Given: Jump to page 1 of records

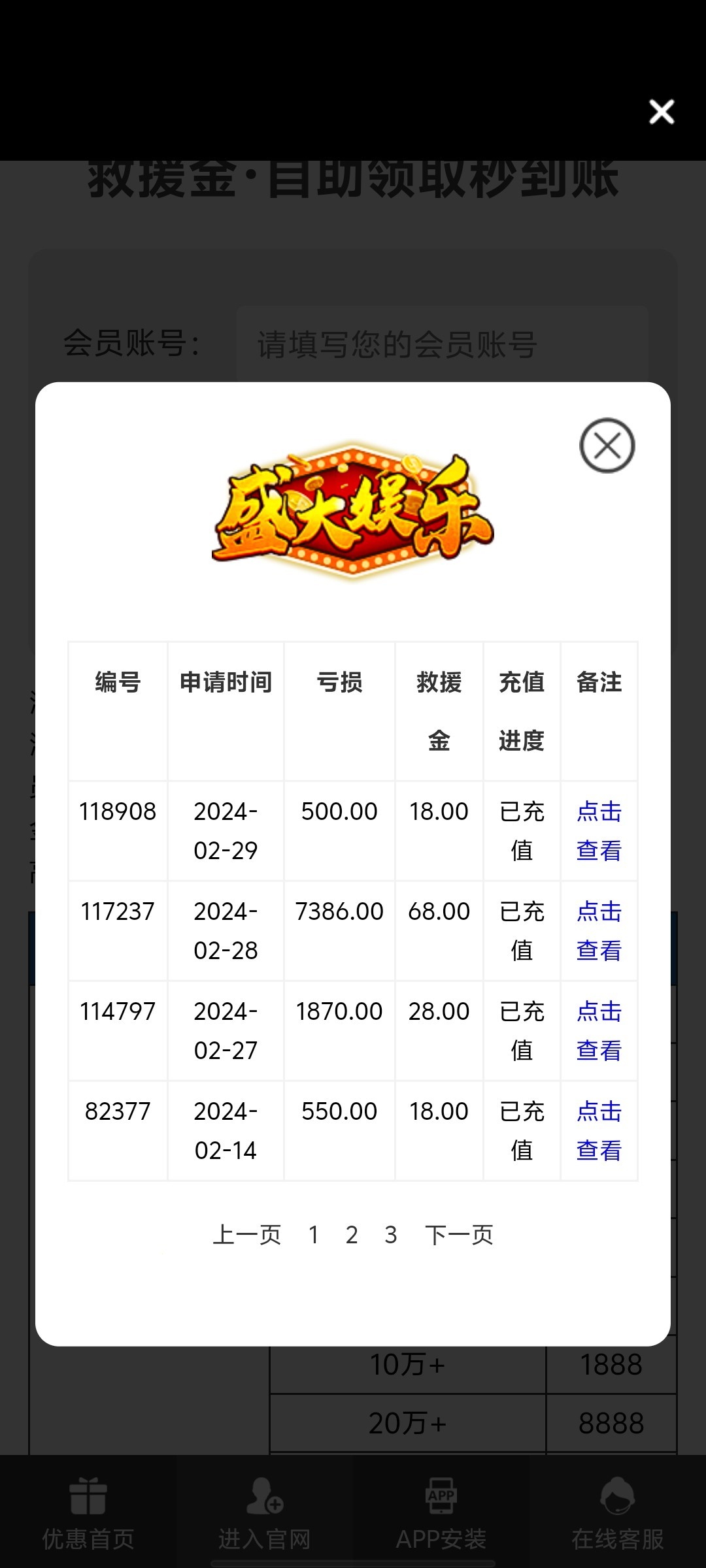Looking at the screenshot, I should coord(314,1235).
